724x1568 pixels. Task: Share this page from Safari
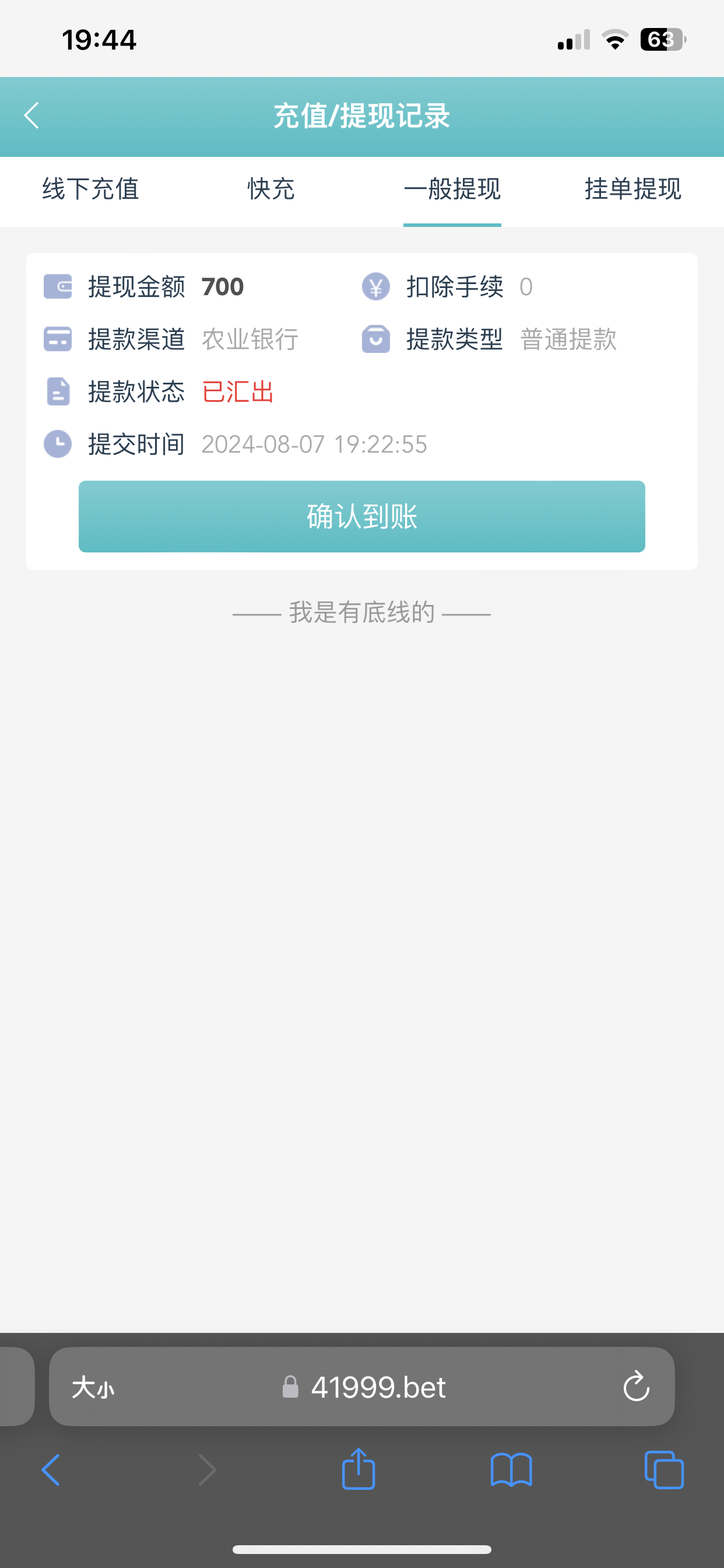pos(359,1469)
